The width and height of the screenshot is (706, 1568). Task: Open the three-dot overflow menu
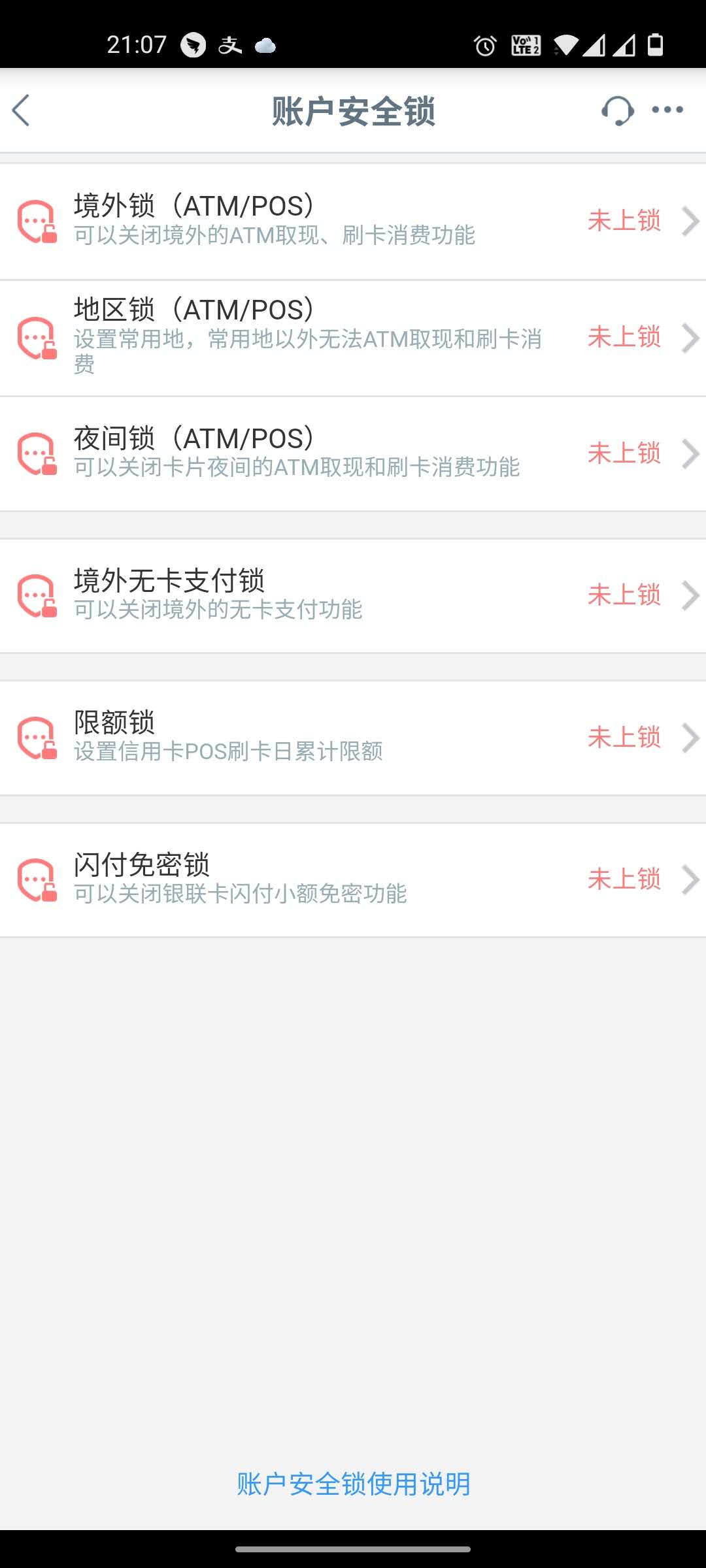667,110
